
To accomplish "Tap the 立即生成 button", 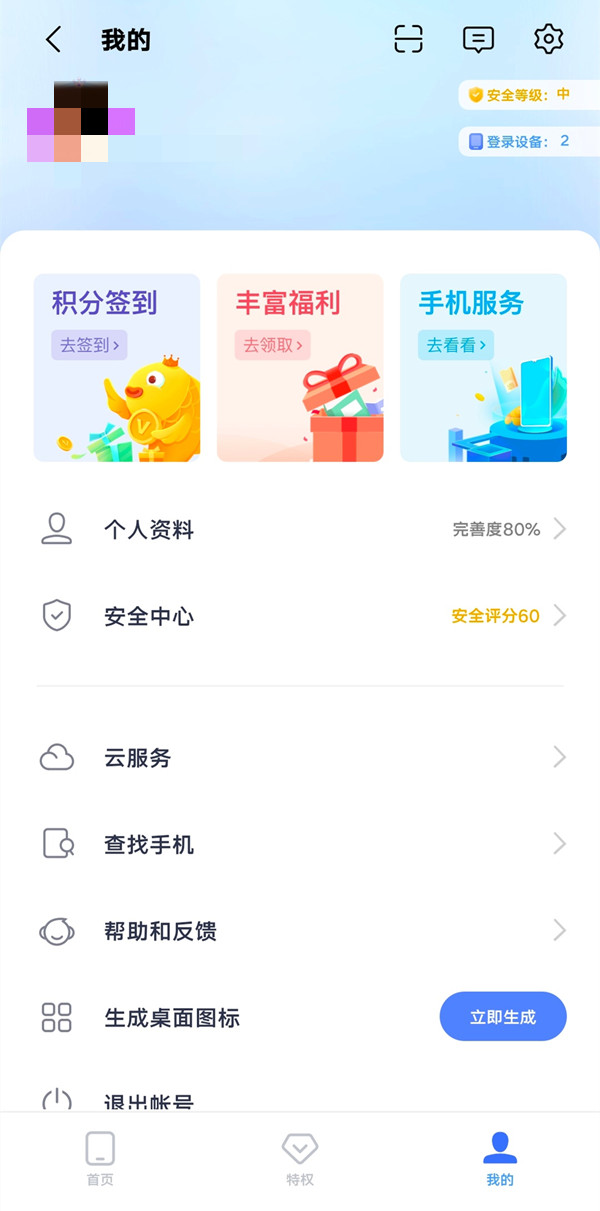I will tap(503, 1017).
